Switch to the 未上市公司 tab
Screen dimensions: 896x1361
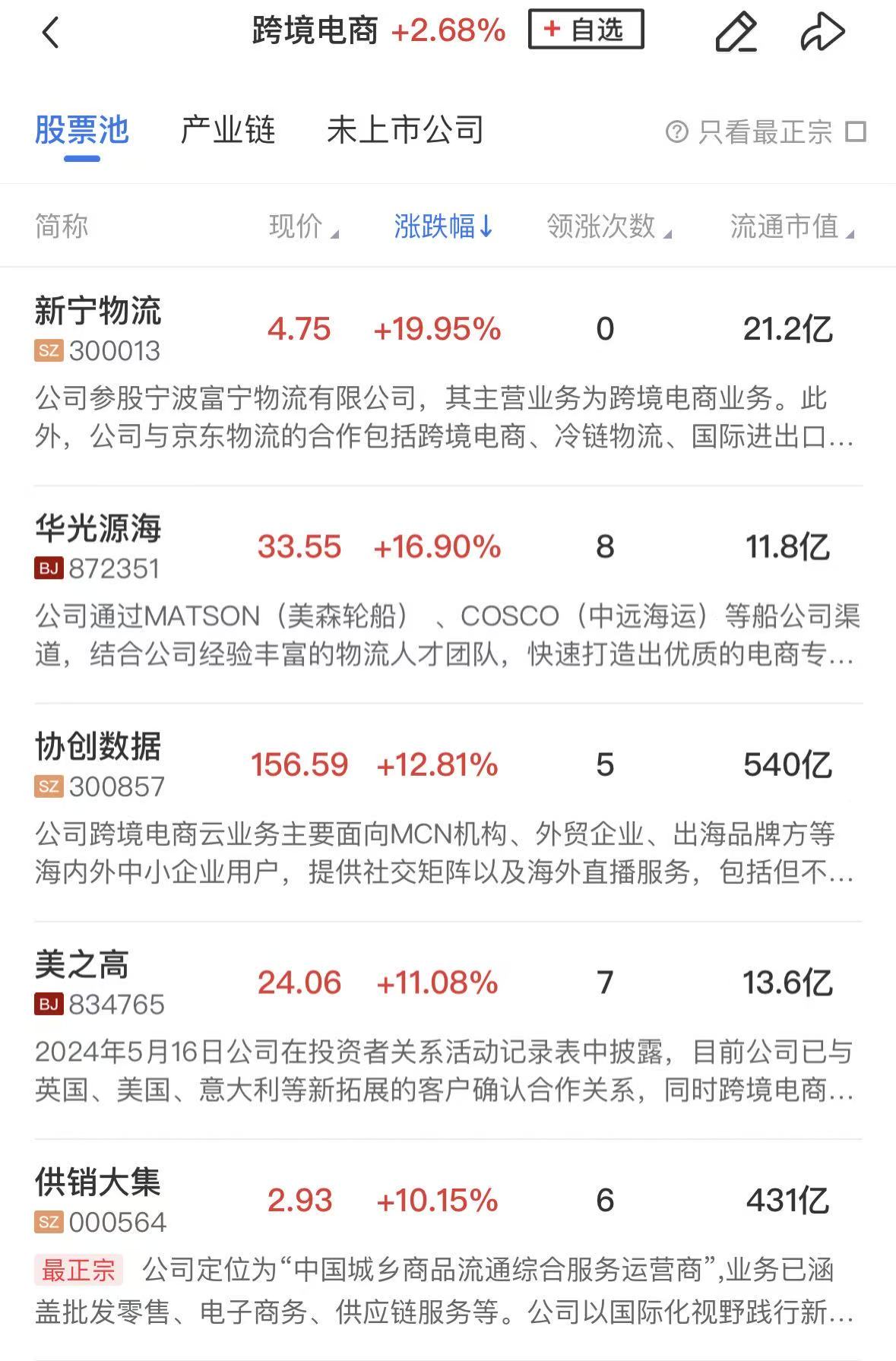pyautogui.click(x=405, y=131)
